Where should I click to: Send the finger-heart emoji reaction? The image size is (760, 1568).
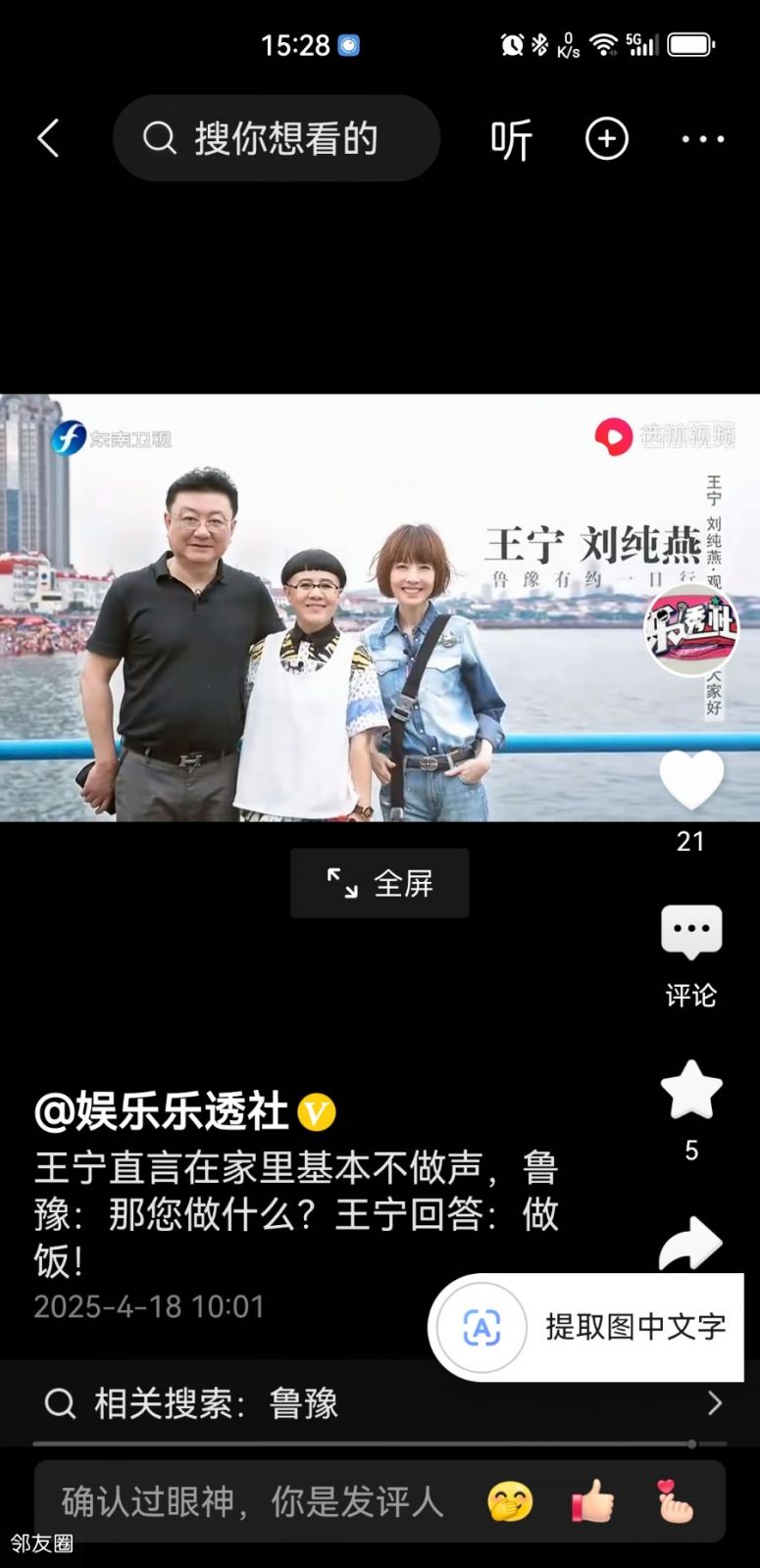(675, 1501)
